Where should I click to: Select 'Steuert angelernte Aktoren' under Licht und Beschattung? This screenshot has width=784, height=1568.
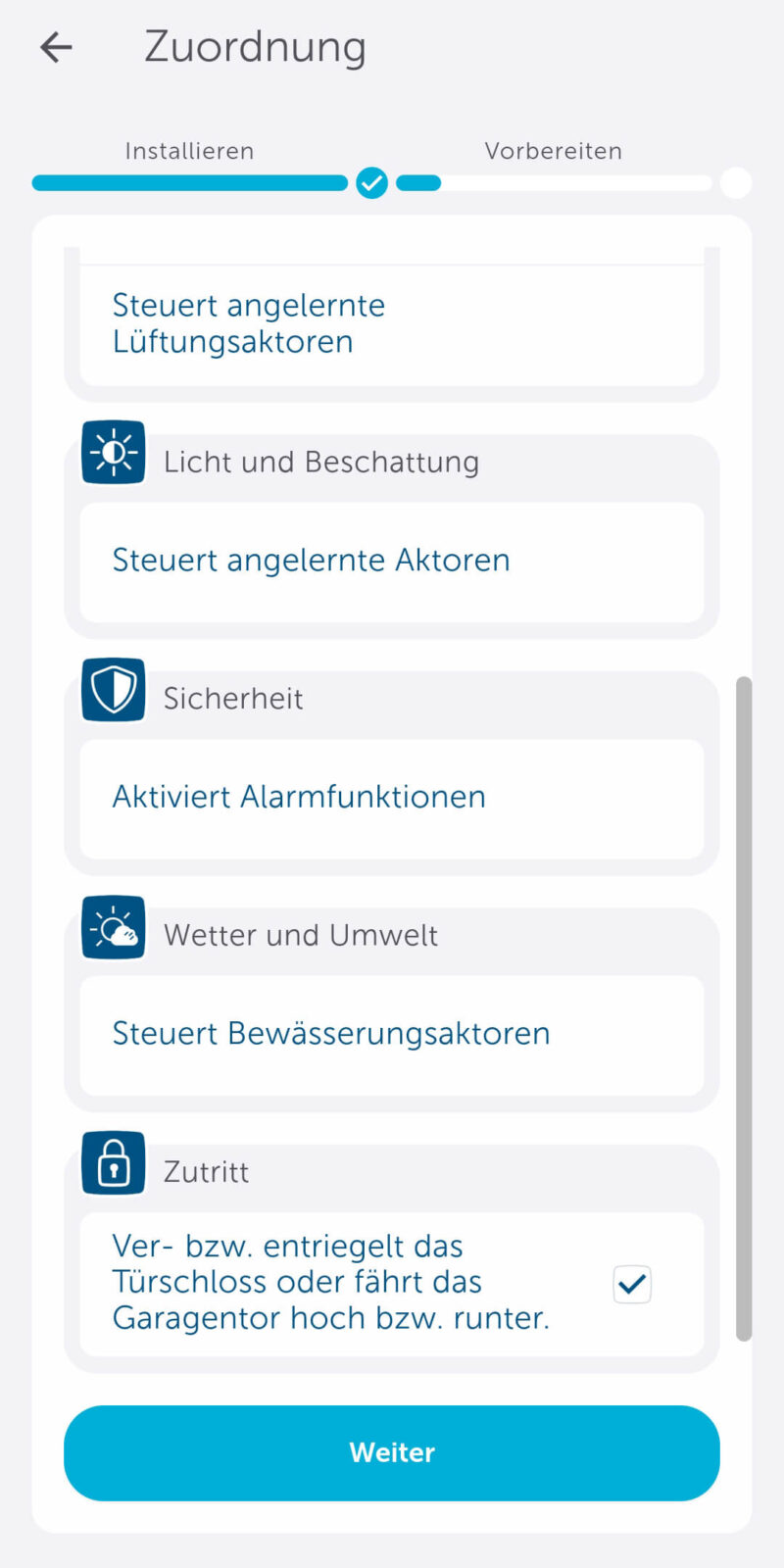[391, 562]
